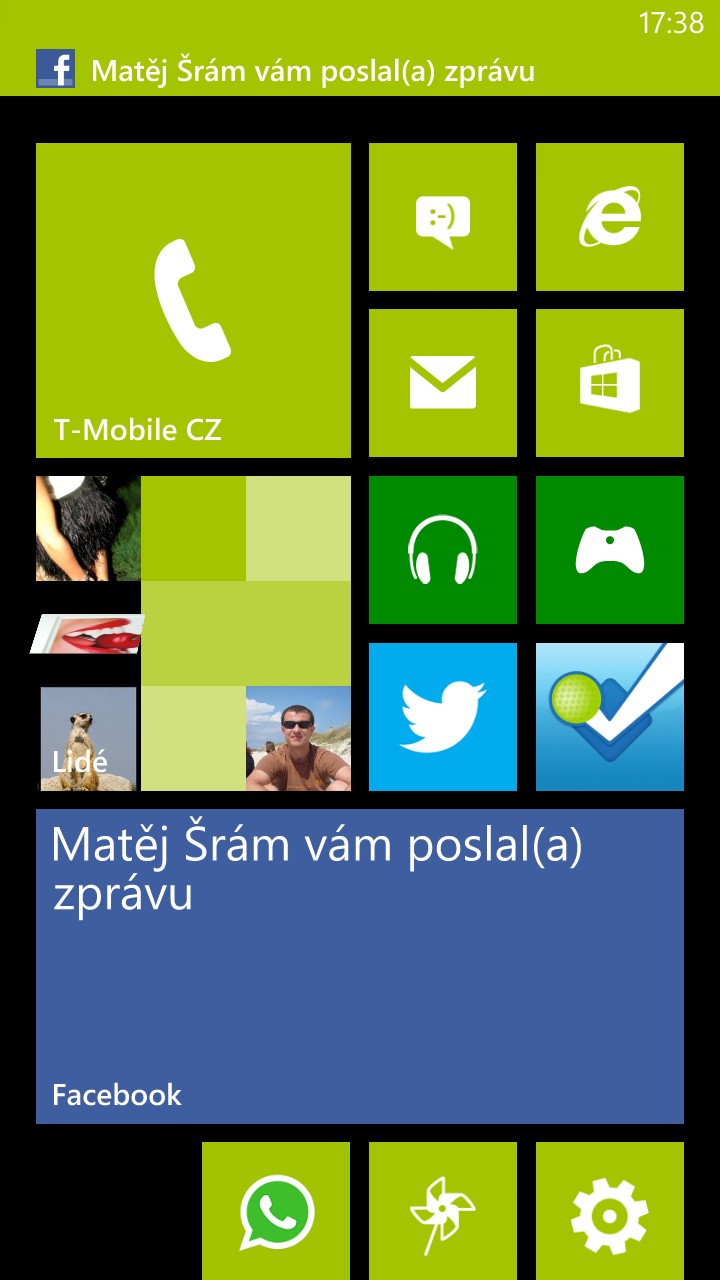Launch WhatsApp

coord(276,1212)
